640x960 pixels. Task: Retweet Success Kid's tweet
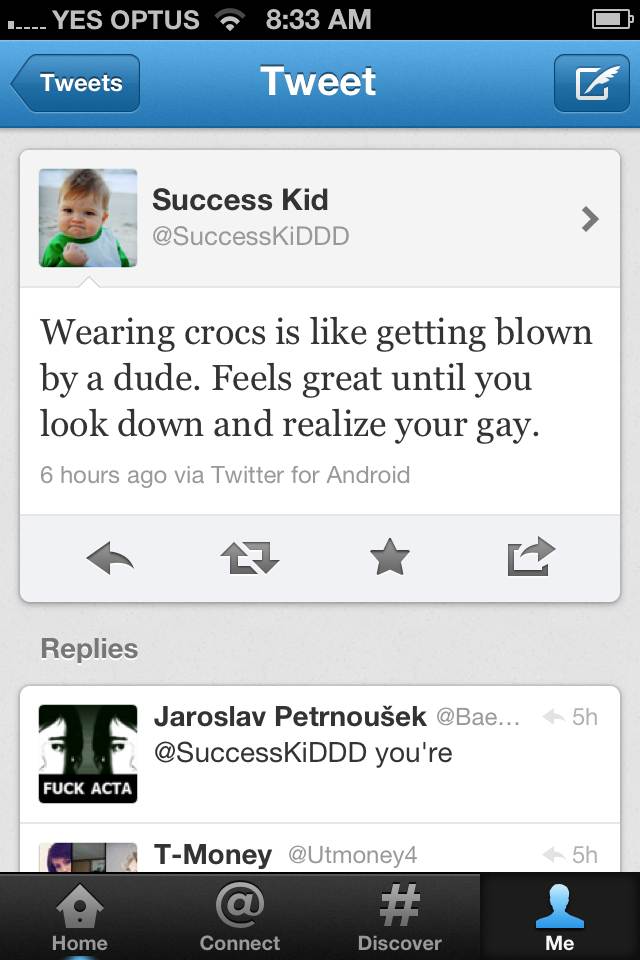click(x=249, y=558)
